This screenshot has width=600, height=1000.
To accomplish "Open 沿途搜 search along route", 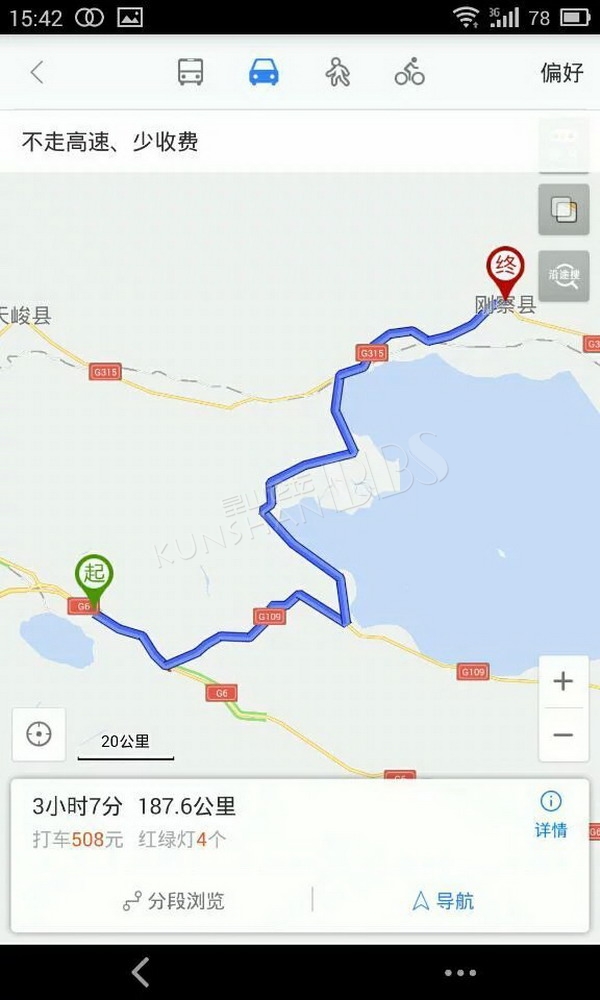I will [x=564, y=276].
